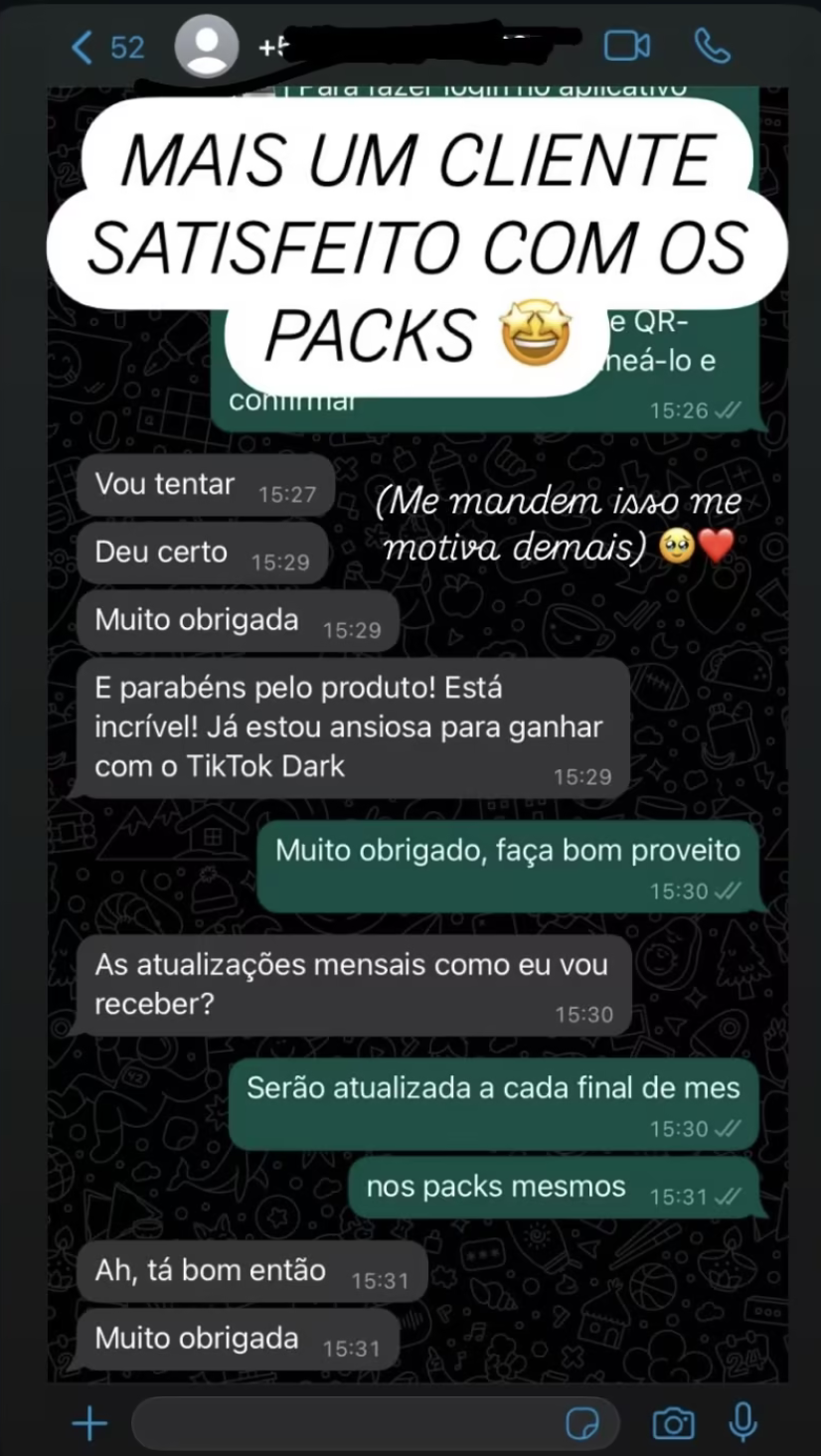This screenshot has height=1456, width=821.
Task: Tap the back chevron to return to chats
Action: point(82,43)
